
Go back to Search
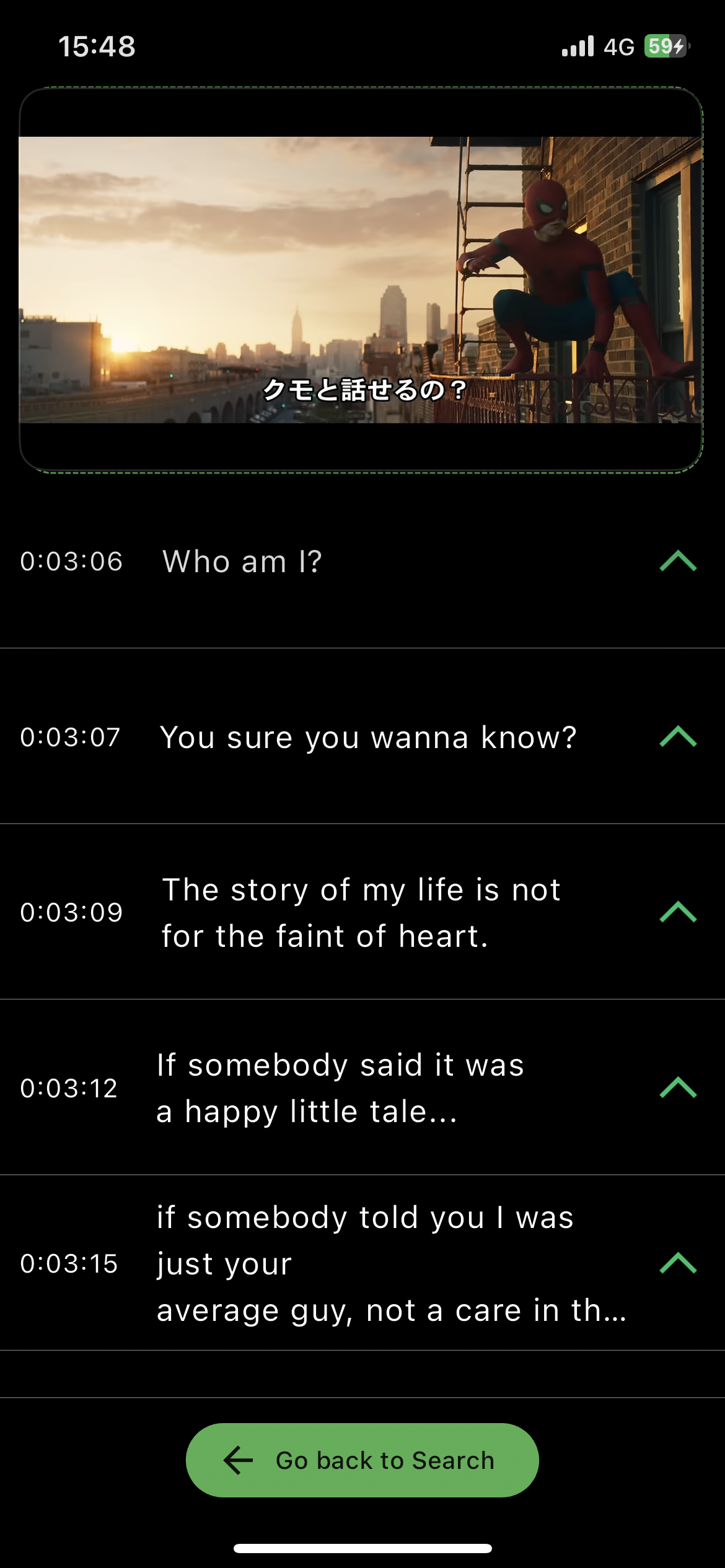pyautogui.click(x=362, y=1460)
